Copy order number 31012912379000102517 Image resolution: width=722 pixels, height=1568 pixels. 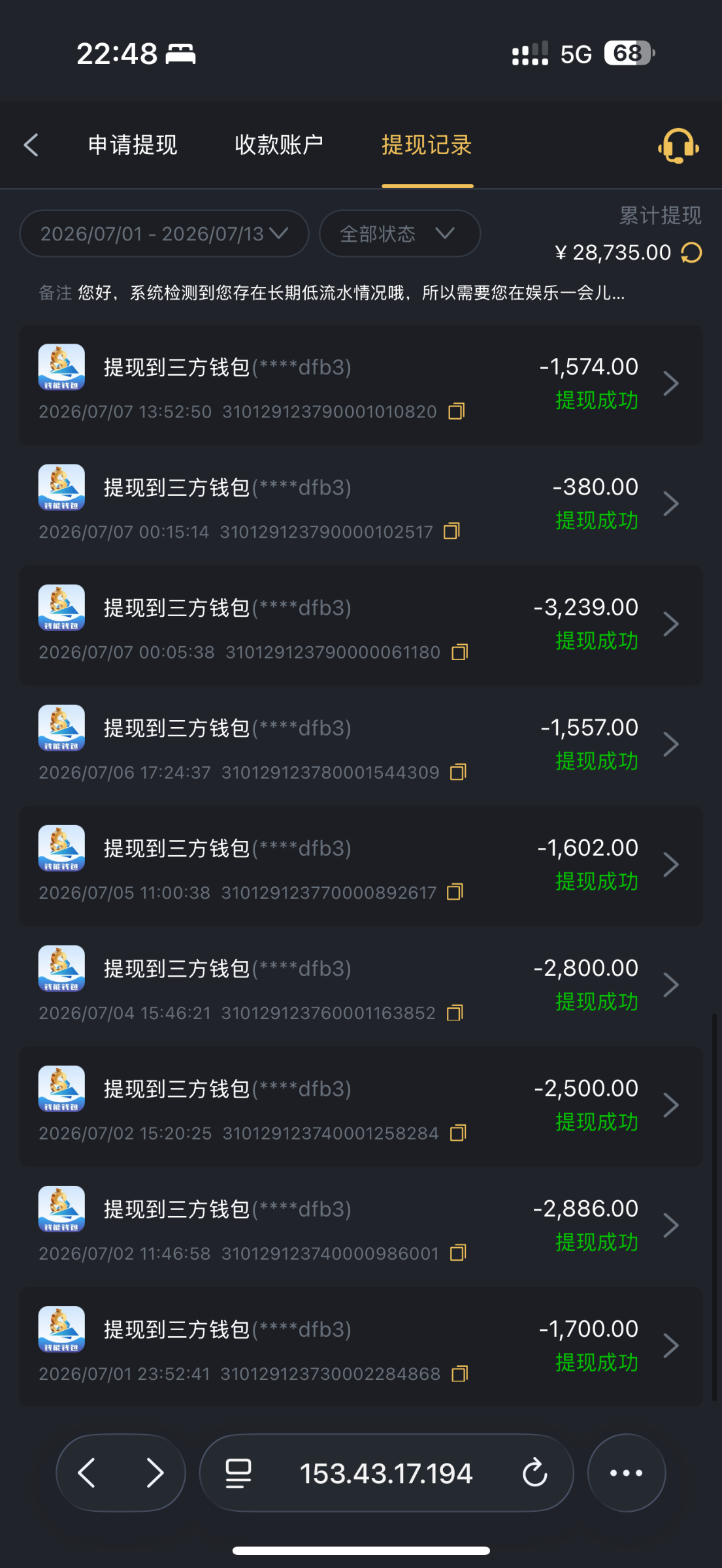click(452, 532)
